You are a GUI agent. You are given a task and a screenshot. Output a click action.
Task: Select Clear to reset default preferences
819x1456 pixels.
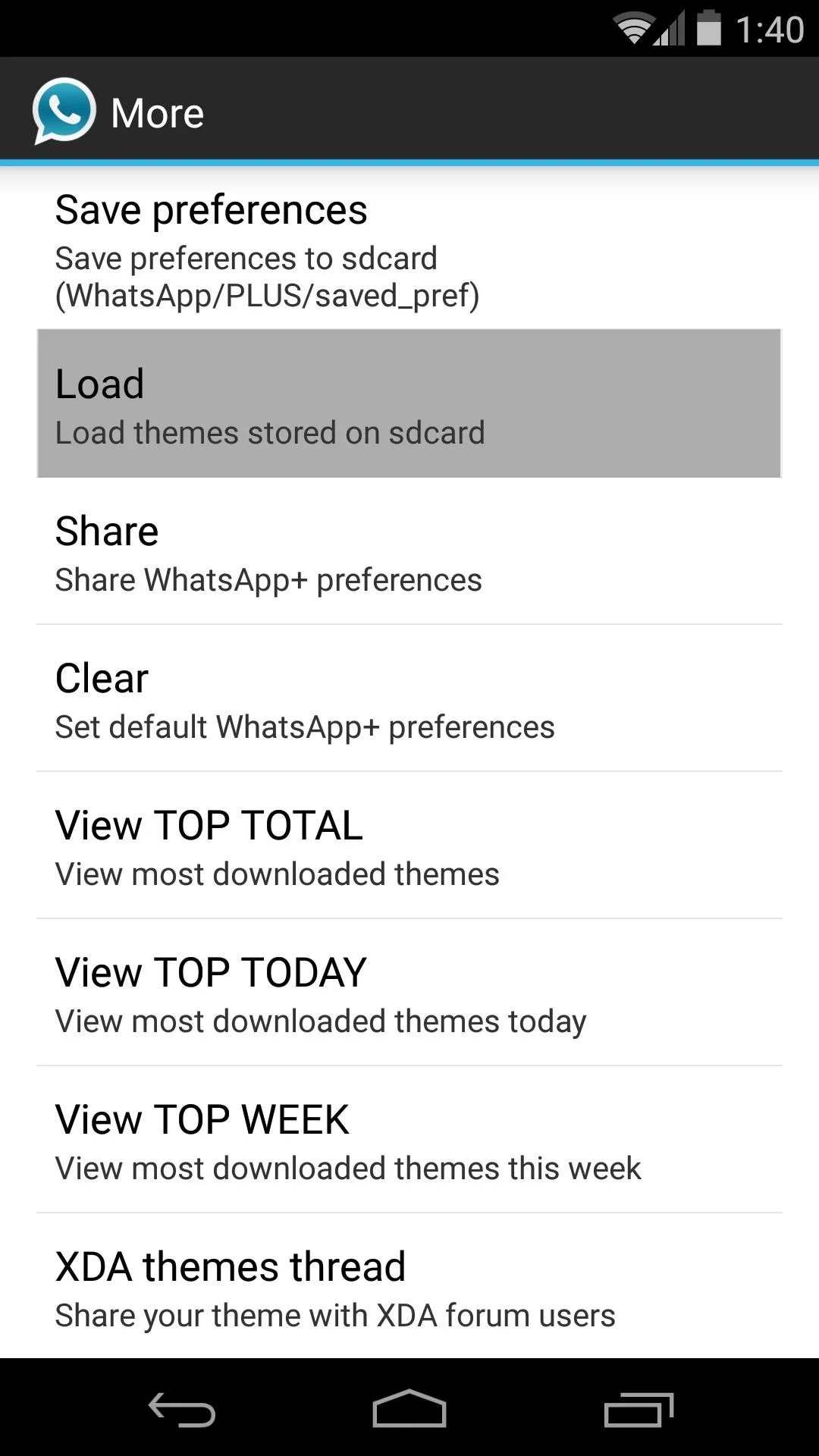click(409, 698)
